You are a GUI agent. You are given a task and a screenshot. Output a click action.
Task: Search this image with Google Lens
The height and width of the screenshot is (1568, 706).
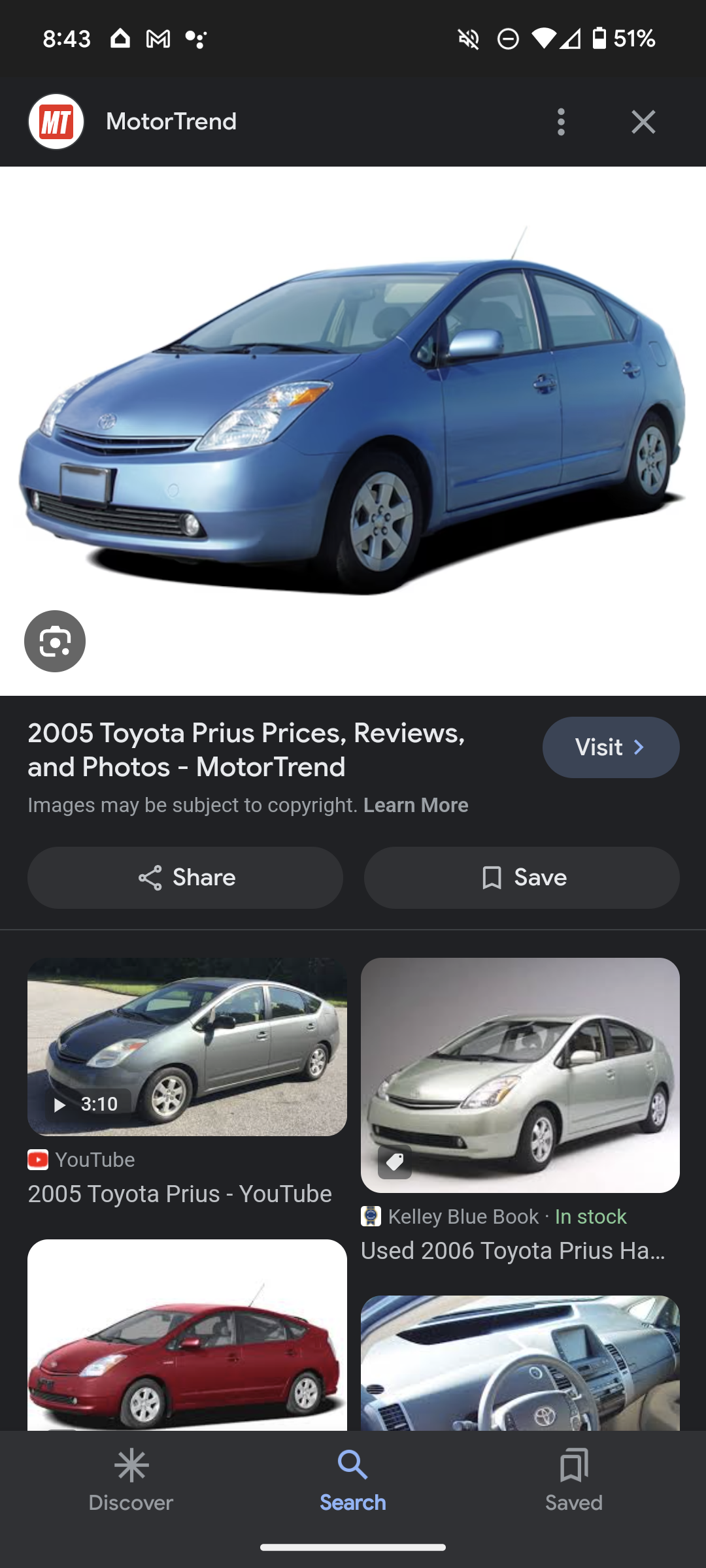click(x=55, y=642)
